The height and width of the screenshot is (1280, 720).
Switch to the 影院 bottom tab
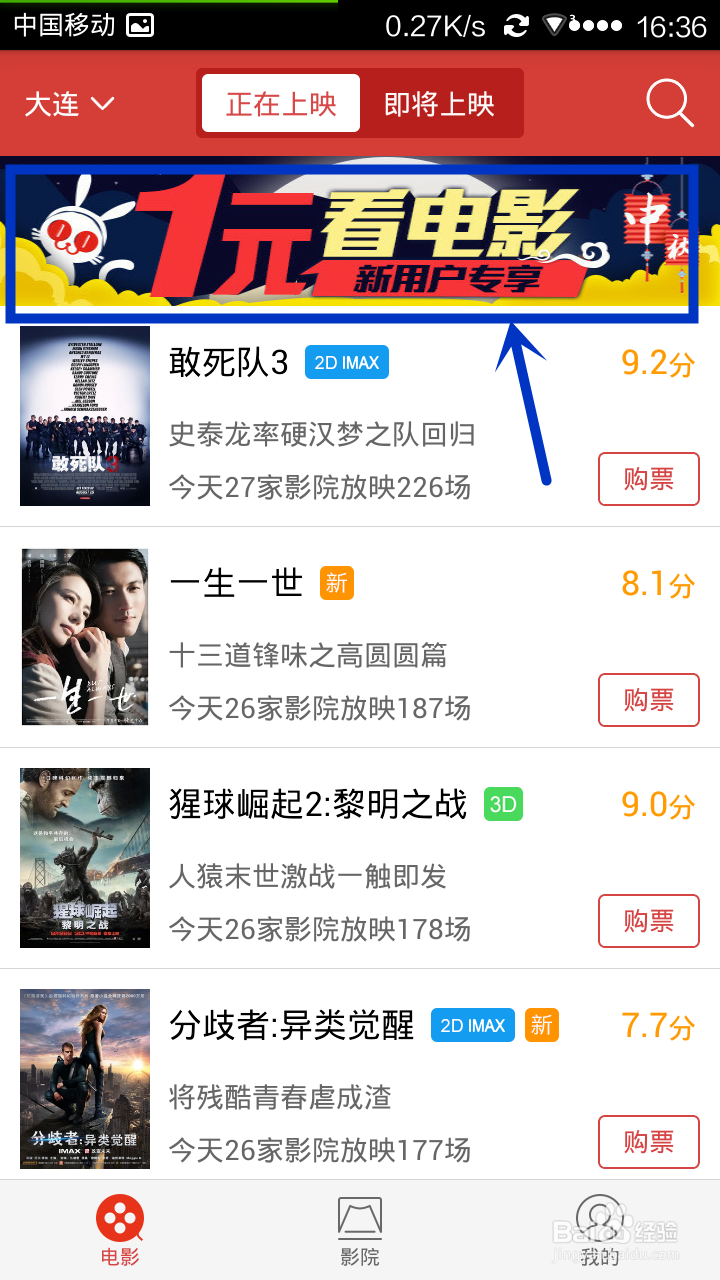(360, 1230)
